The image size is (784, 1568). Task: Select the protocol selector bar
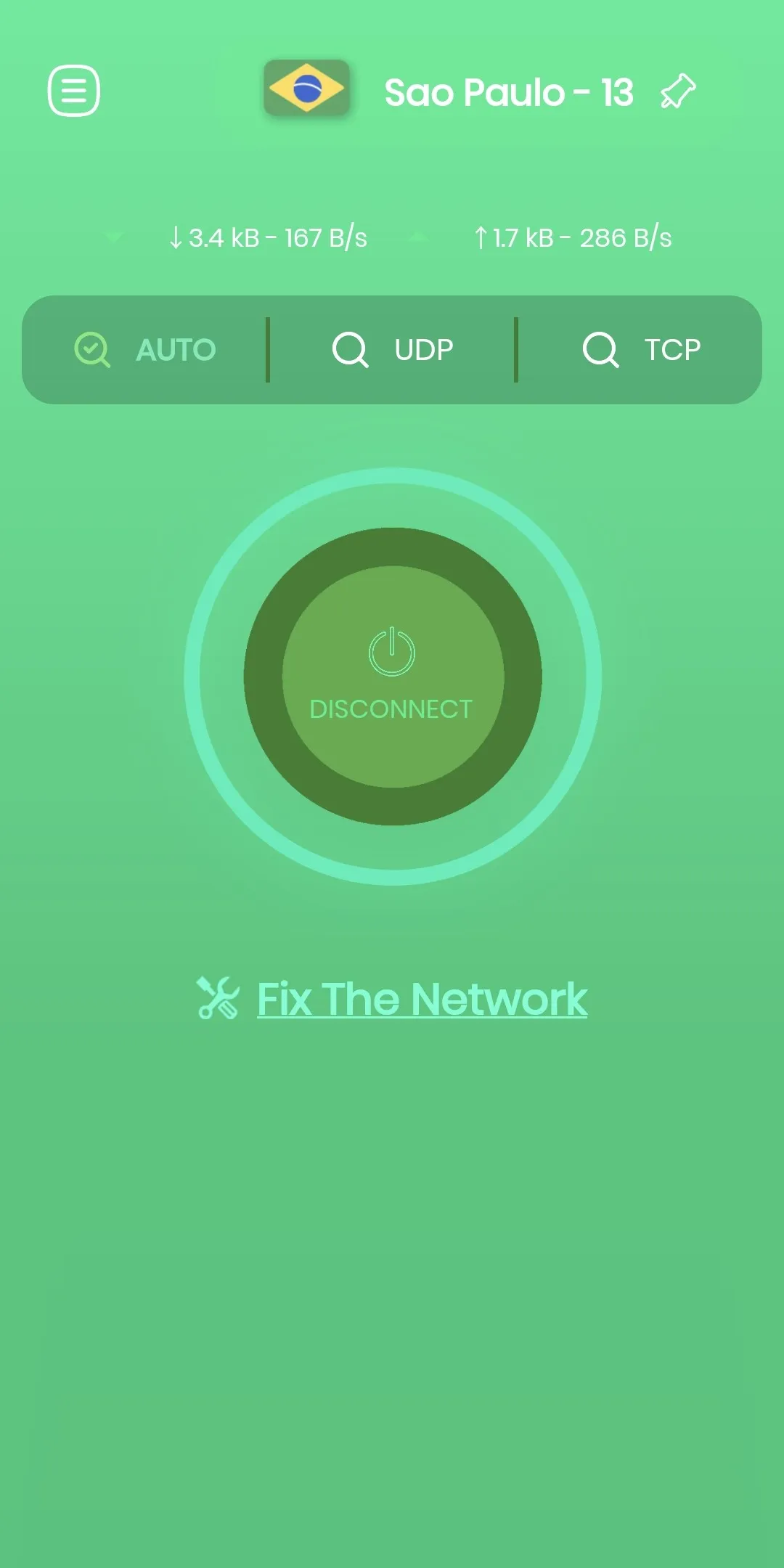[x=392, y=349]
